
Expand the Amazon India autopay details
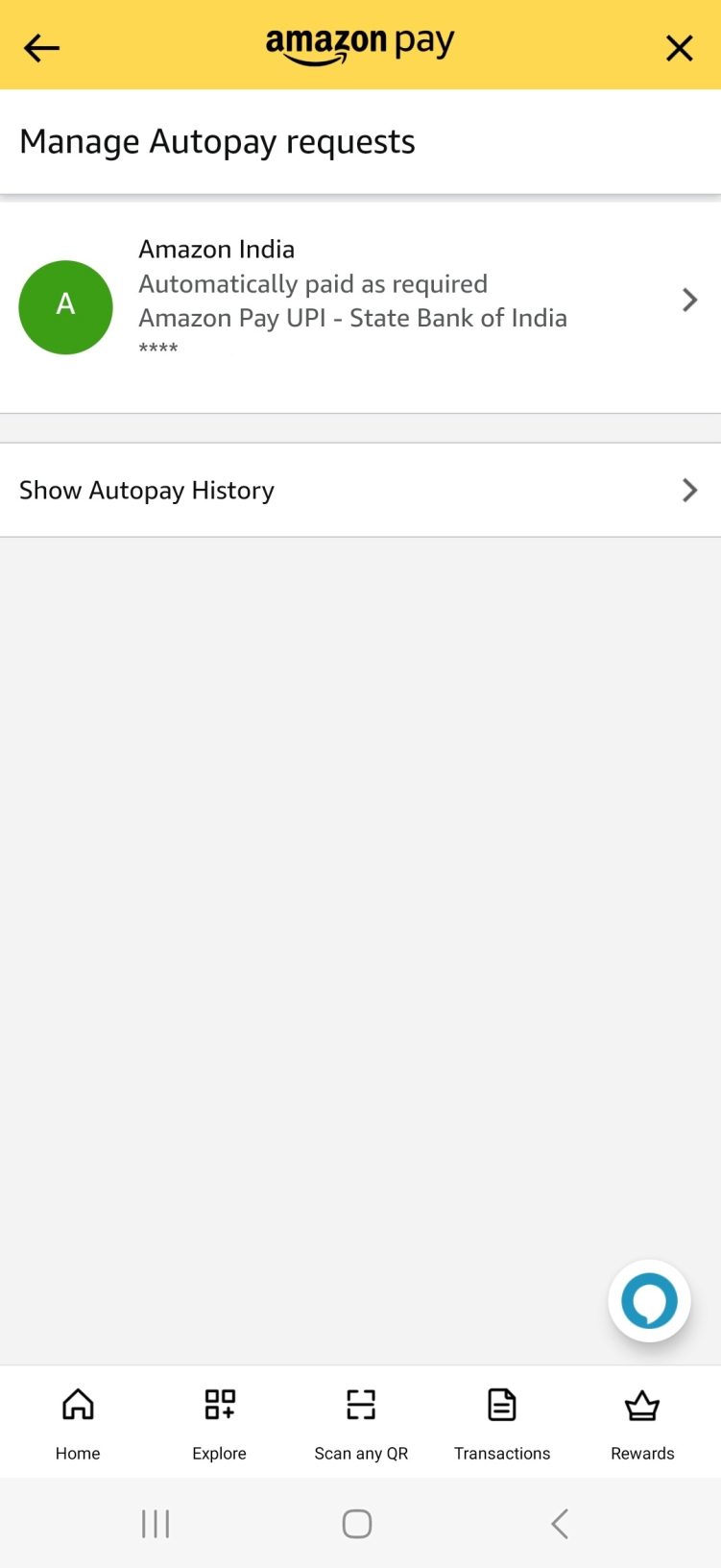coord(689,300)
